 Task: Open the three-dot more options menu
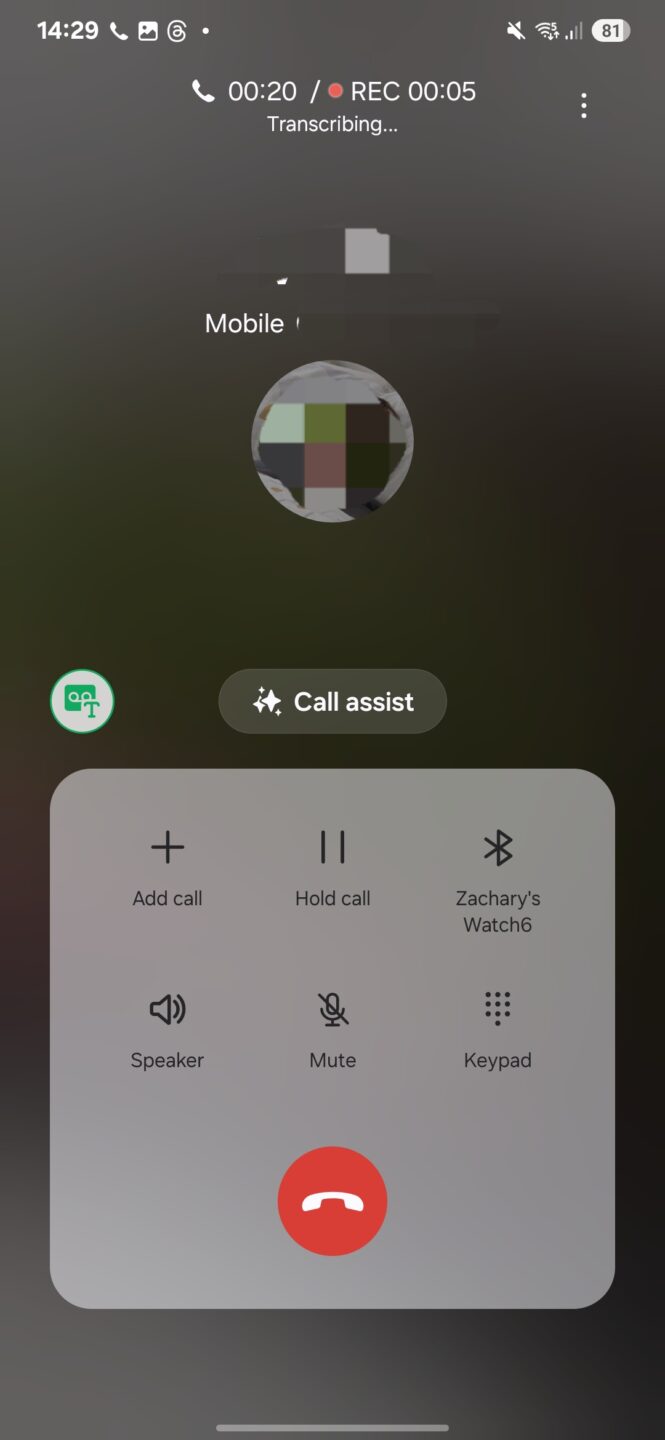[583, 106]
